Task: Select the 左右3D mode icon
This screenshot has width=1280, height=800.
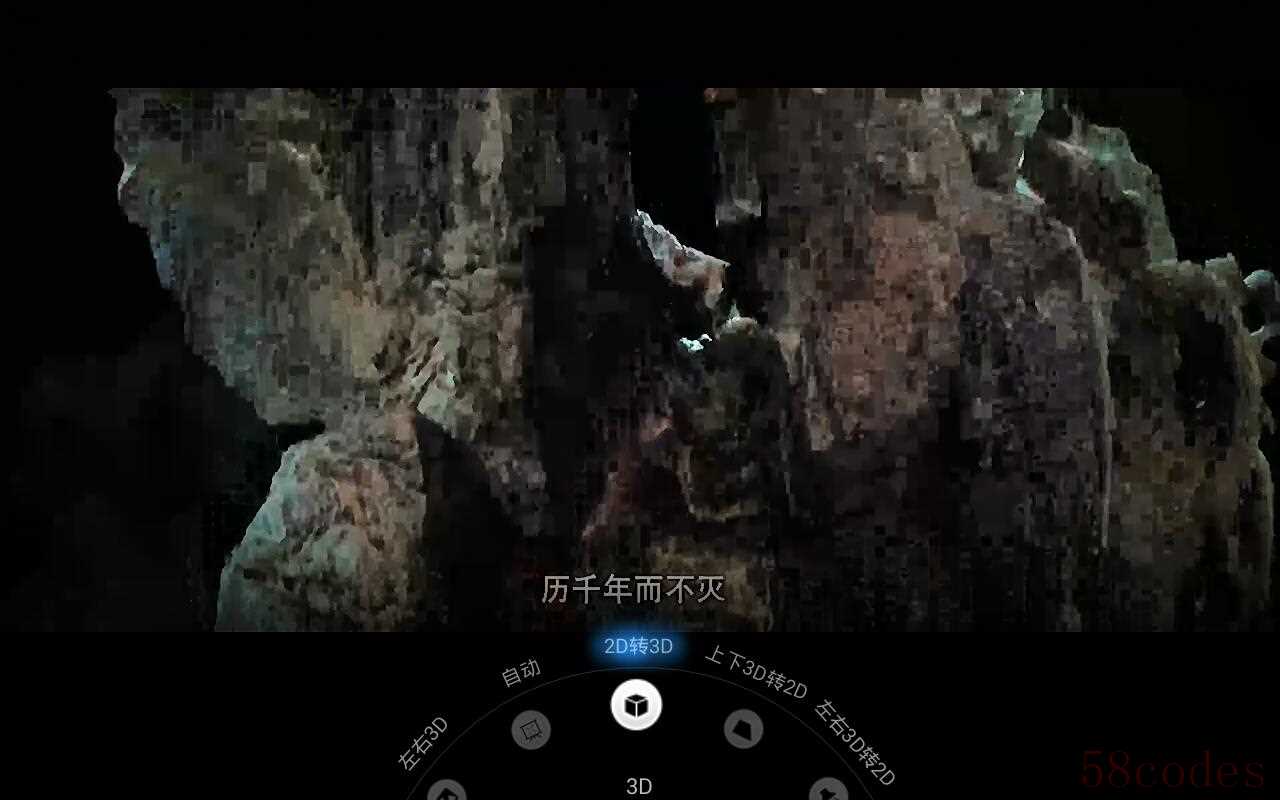Action: click(447, 792)
